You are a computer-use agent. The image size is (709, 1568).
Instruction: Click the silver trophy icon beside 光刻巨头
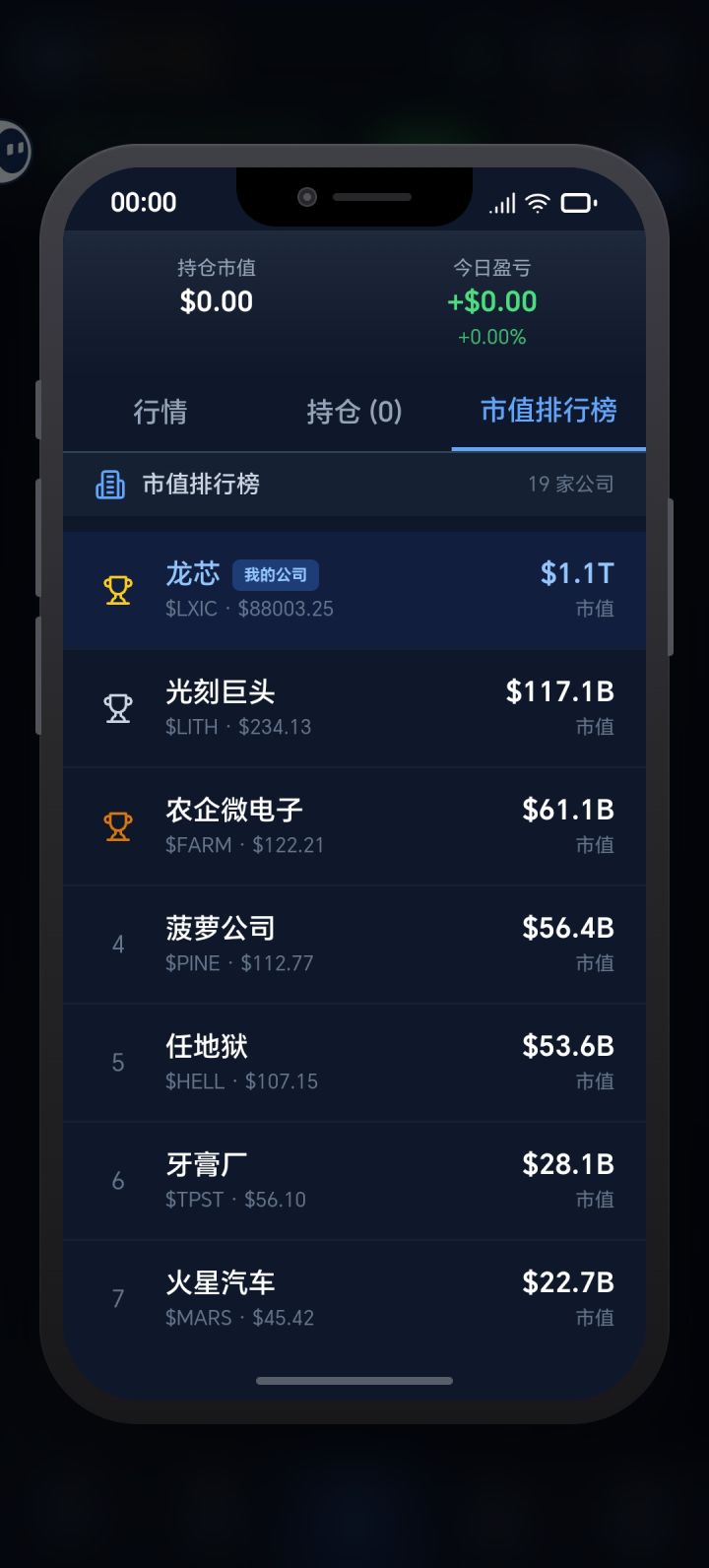tap(118, 707)
